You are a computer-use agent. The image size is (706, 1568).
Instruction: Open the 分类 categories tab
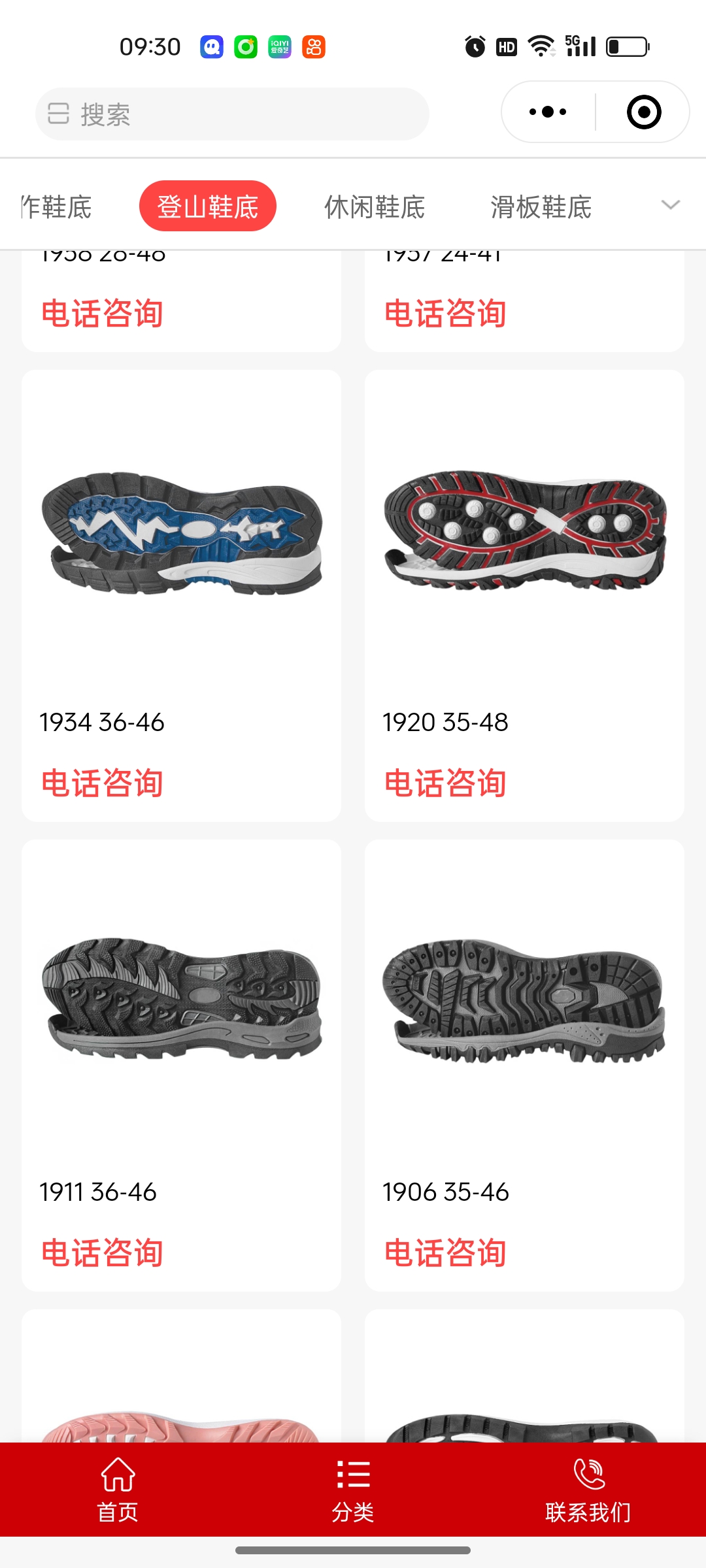(353, 1490)
